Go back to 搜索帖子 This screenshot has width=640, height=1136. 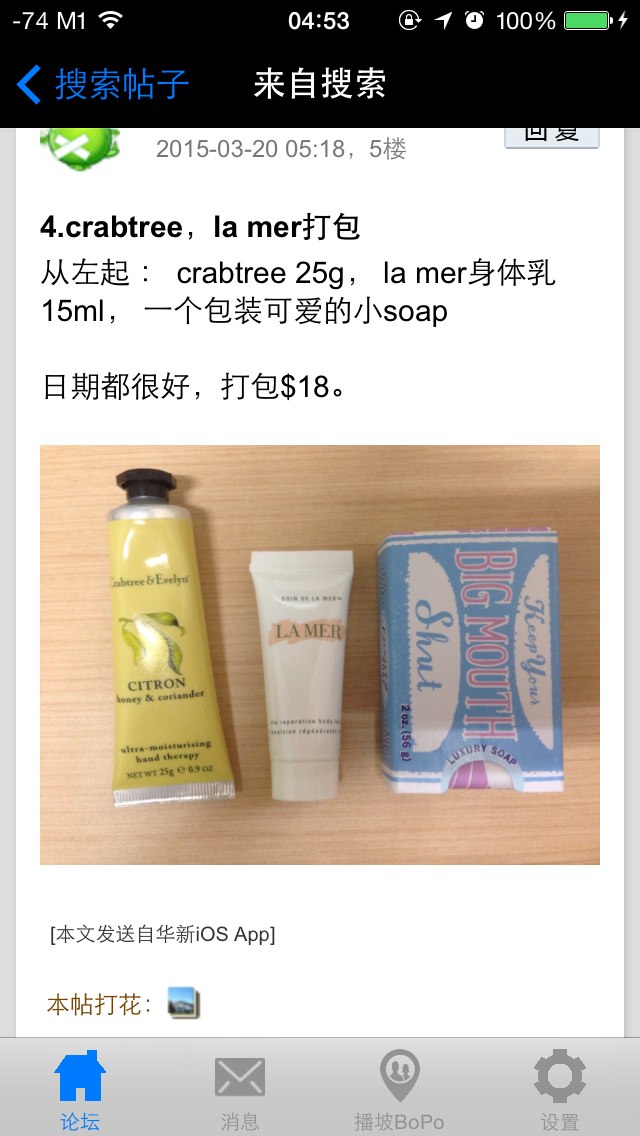point(103,84)
